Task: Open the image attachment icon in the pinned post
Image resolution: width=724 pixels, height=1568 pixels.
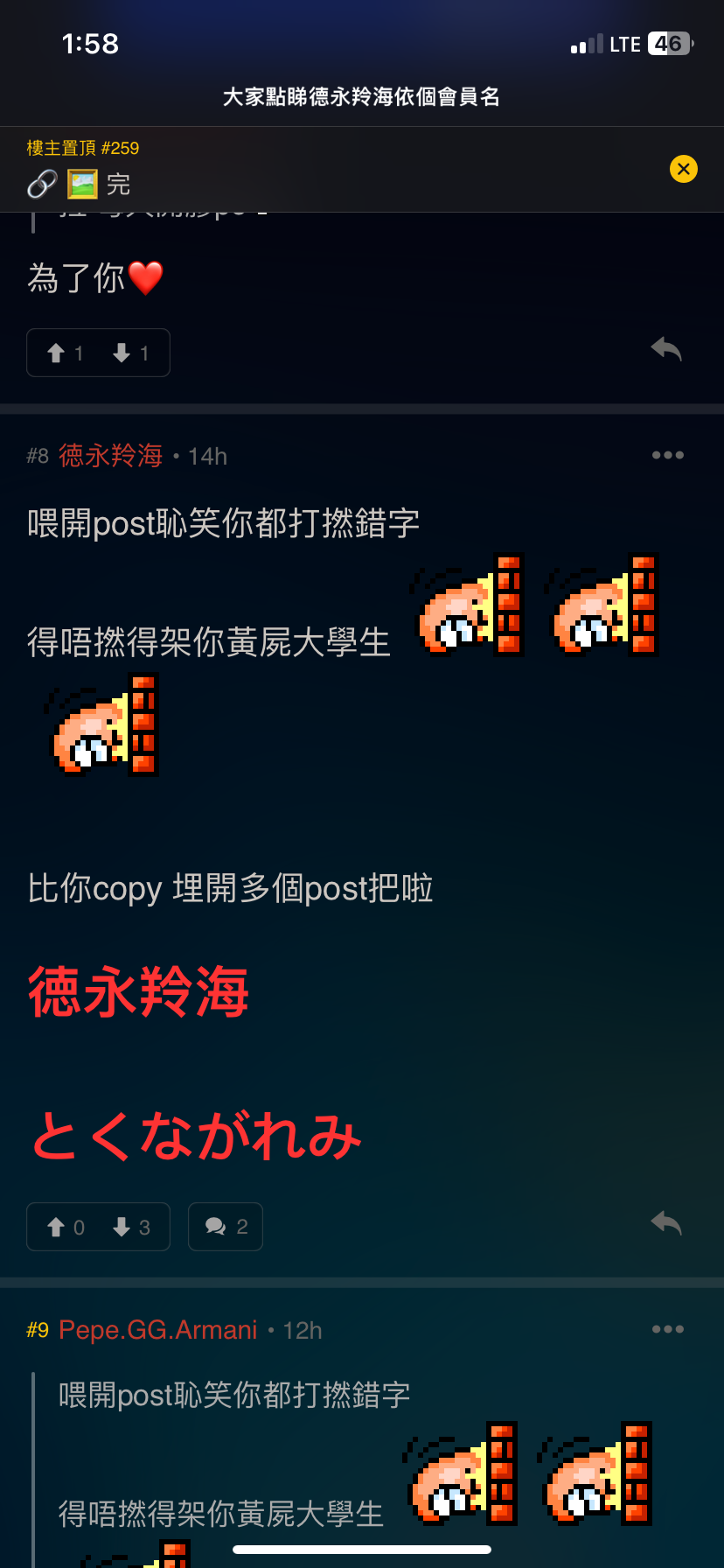Action: pos(81,185)
